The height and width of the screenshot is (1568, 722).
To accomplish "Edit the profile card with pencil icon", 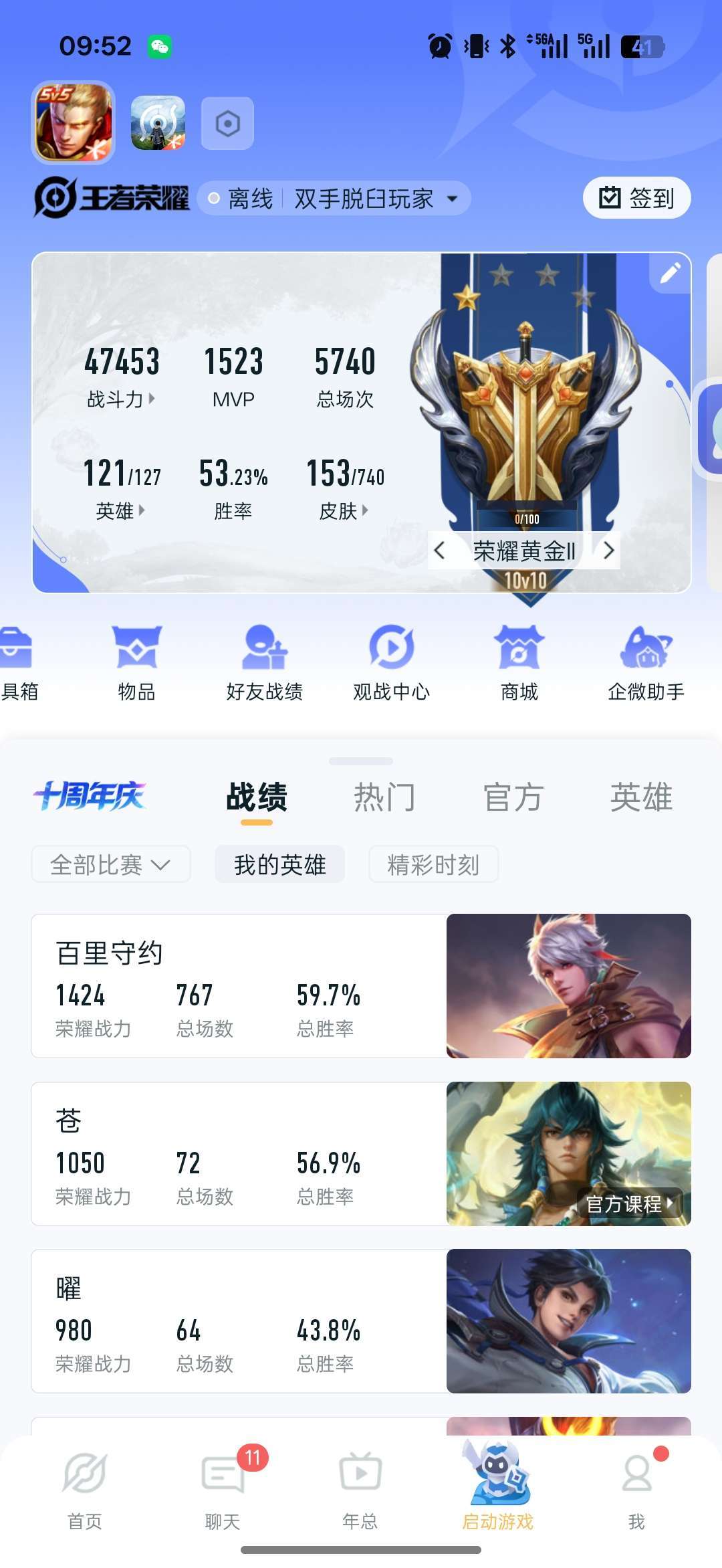I will pyautogui.click(x=670, y=272).
